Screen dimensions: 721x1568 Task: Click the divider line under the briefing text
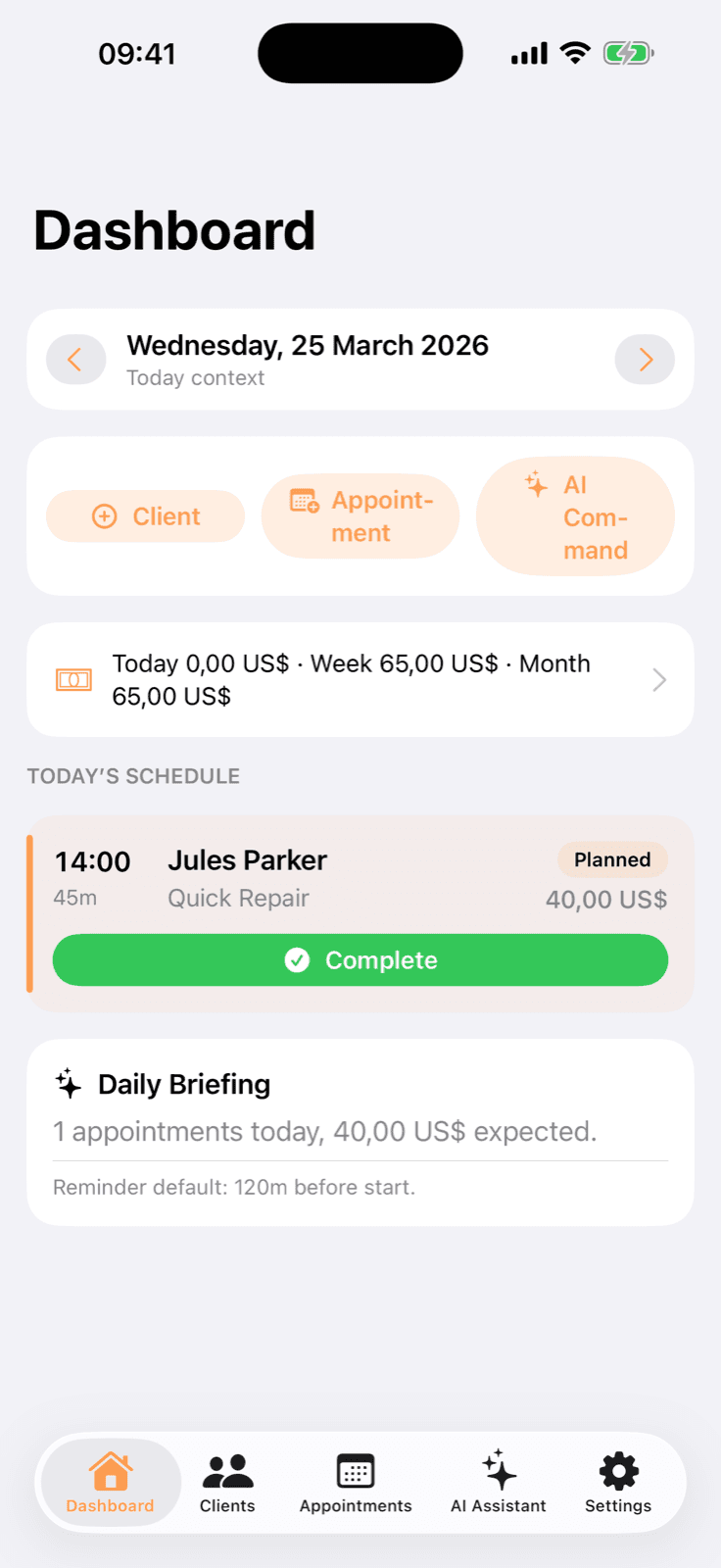(x=360, y=1161)
